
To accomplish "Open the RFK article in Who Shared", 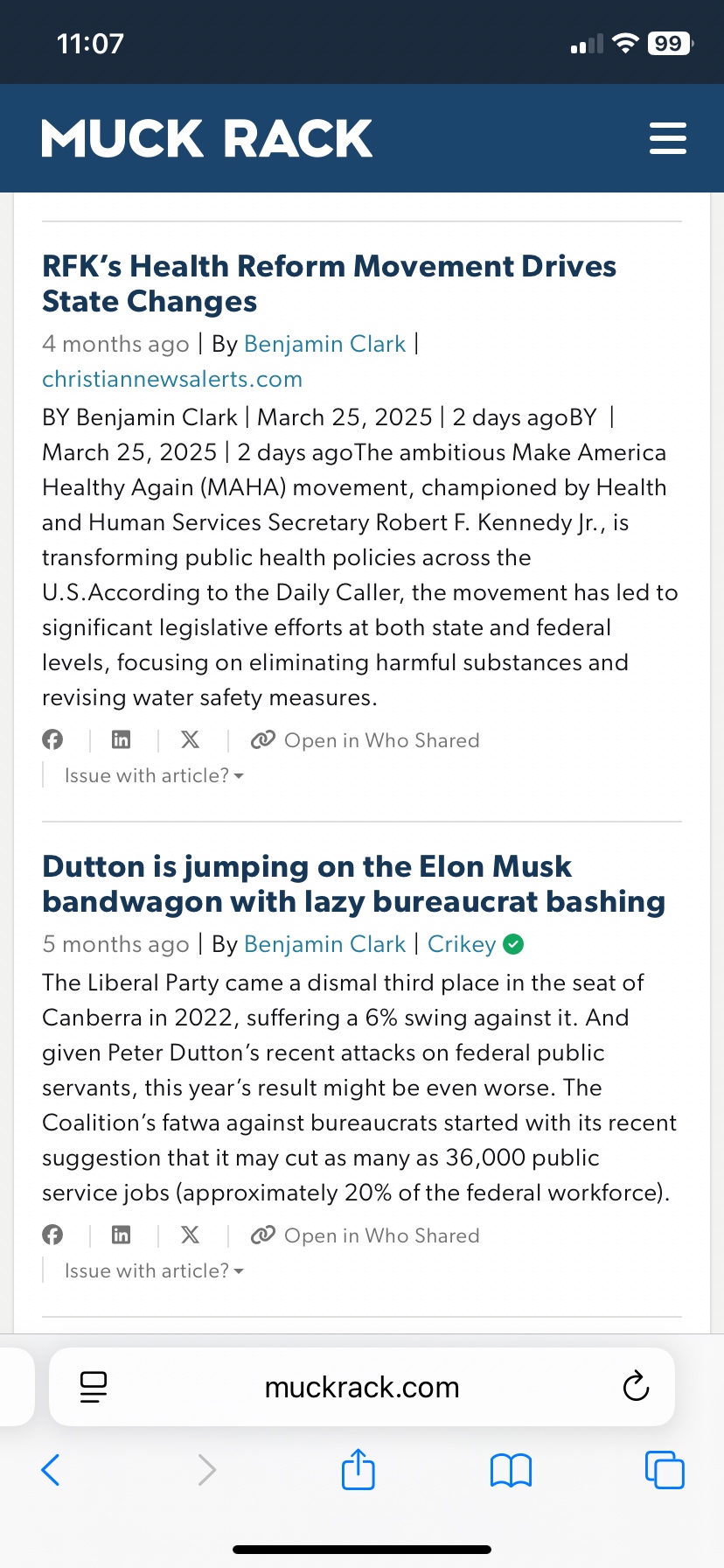I will [365, 740].
